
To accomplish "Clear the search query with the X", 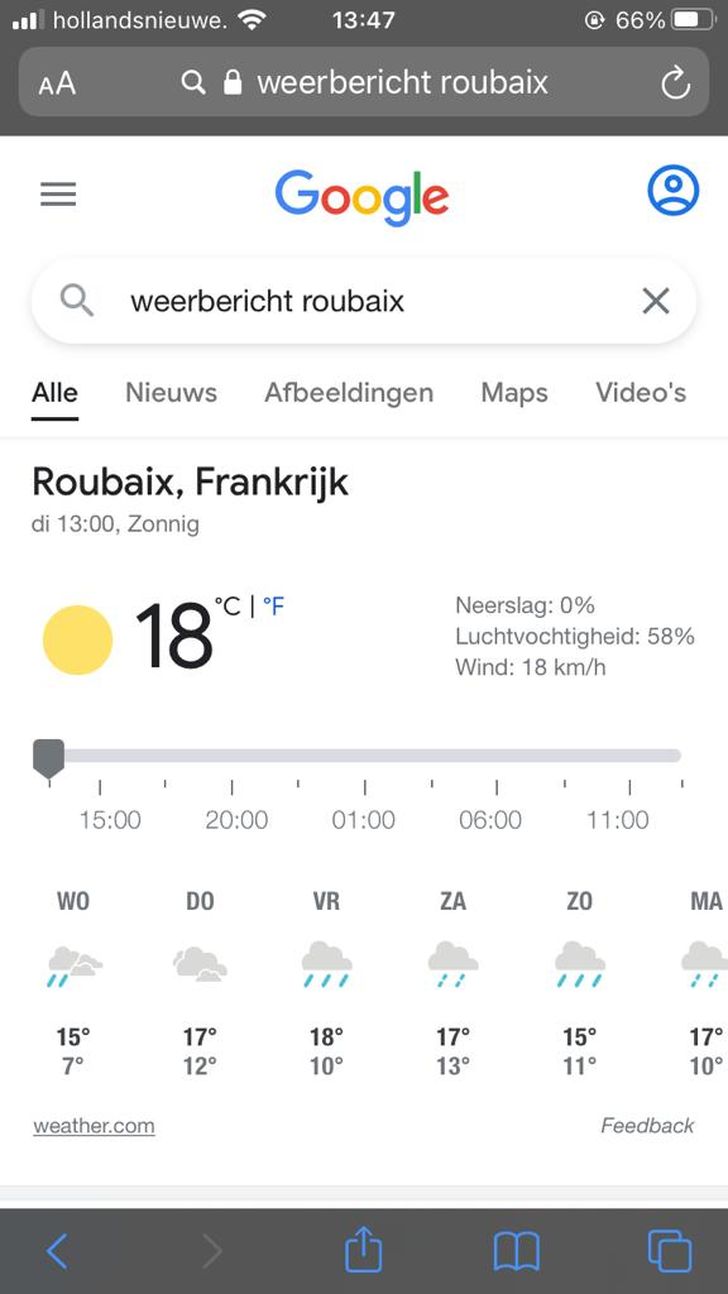I will click(655, 301).
